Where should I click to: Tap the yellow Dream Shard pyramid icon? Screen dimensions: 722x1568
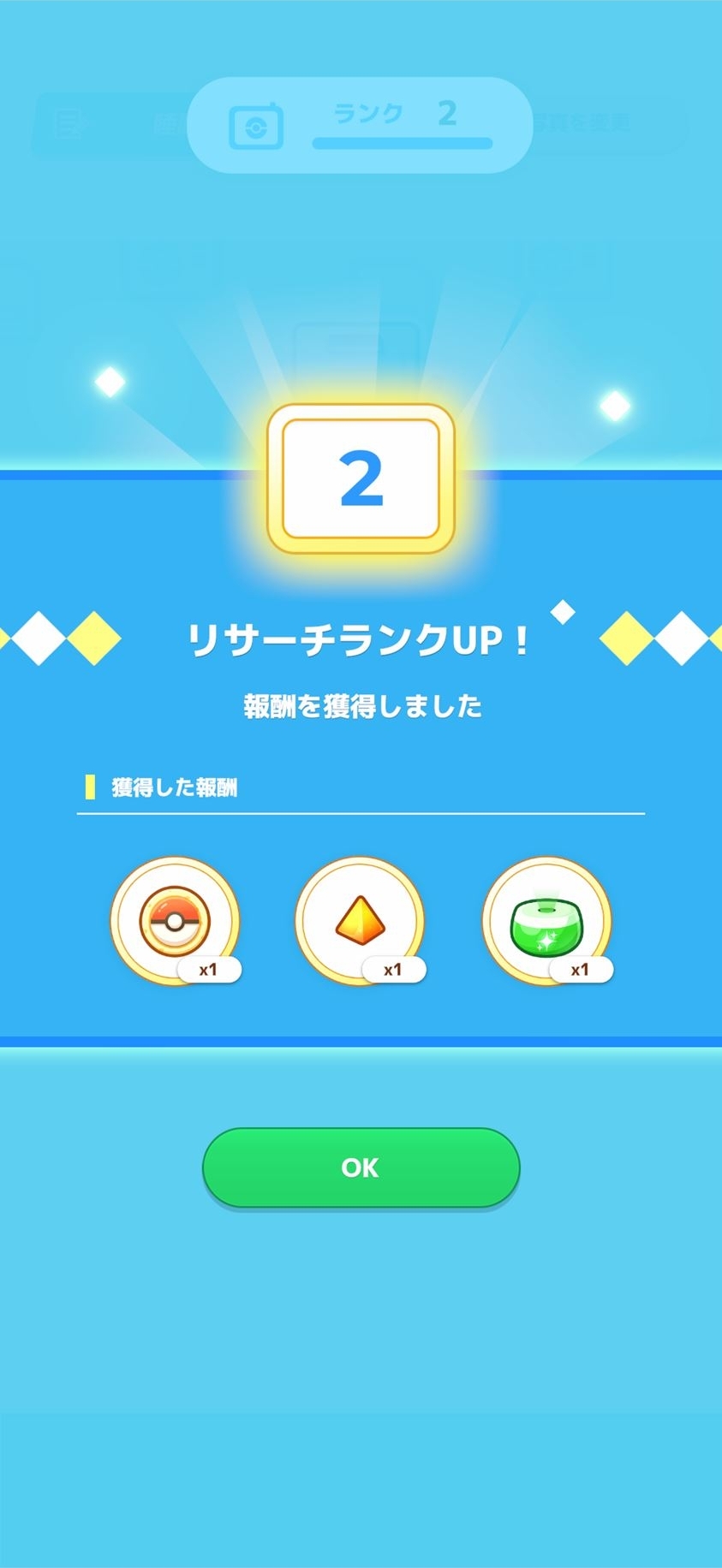point(359,918)
